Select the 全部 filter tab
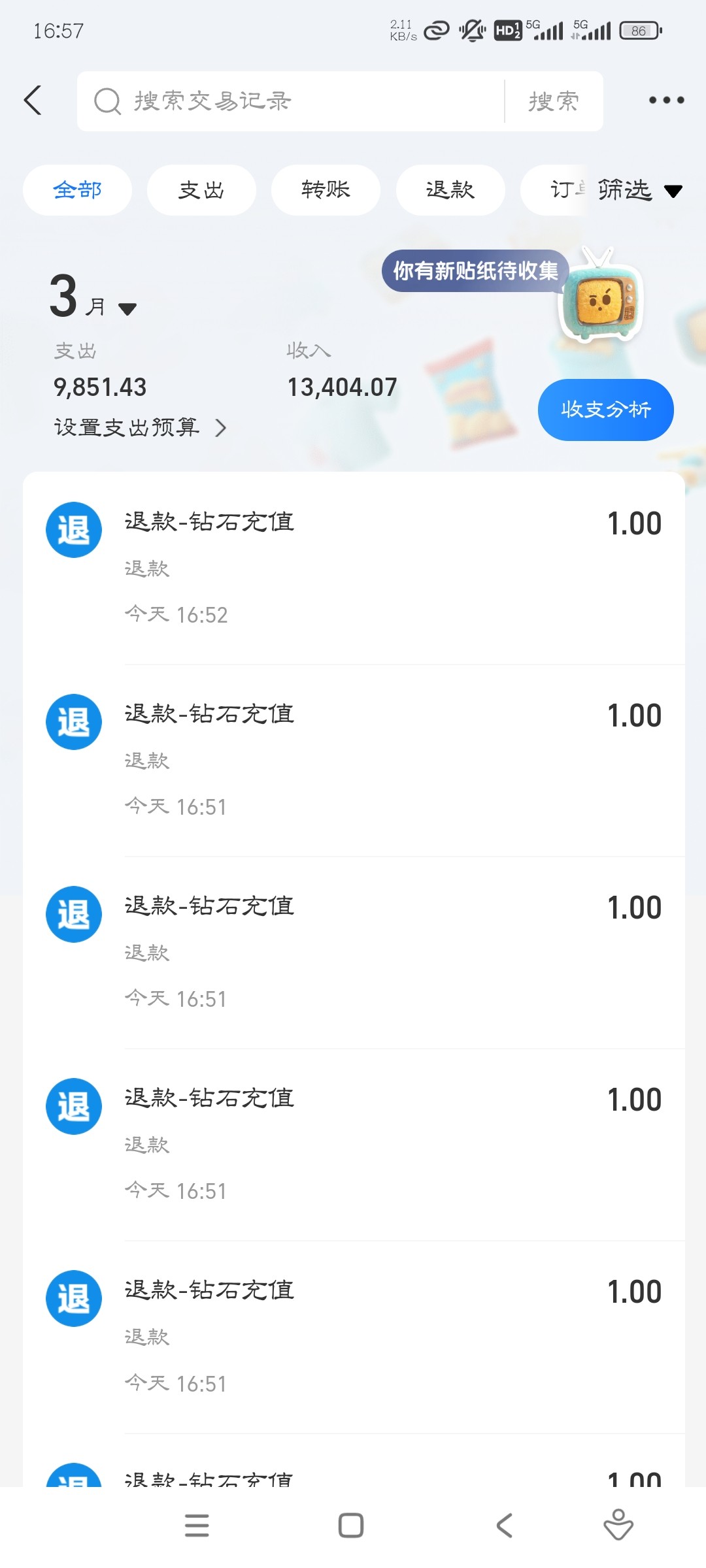 point(77,190)
